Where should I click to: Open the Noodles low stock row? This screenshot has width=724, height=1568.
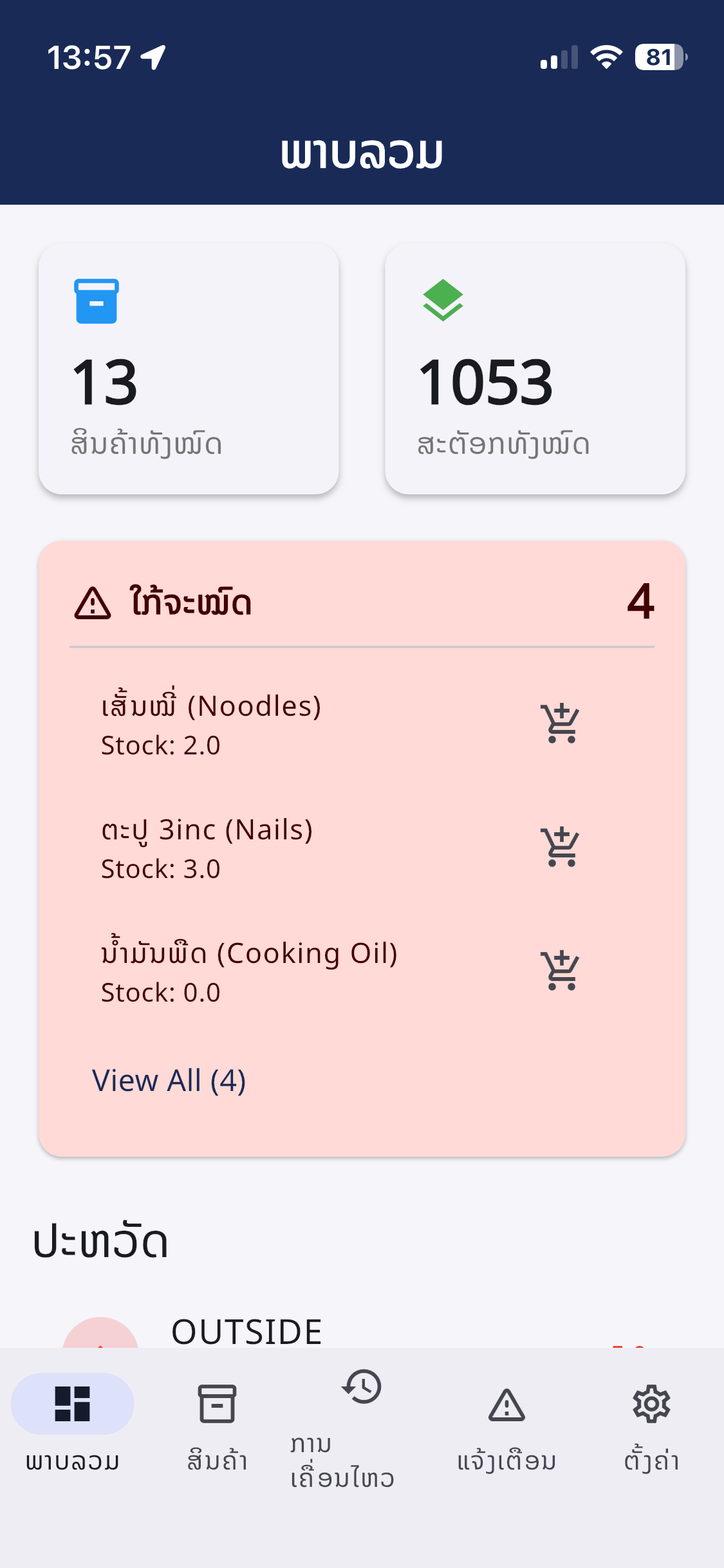point(290,725)
